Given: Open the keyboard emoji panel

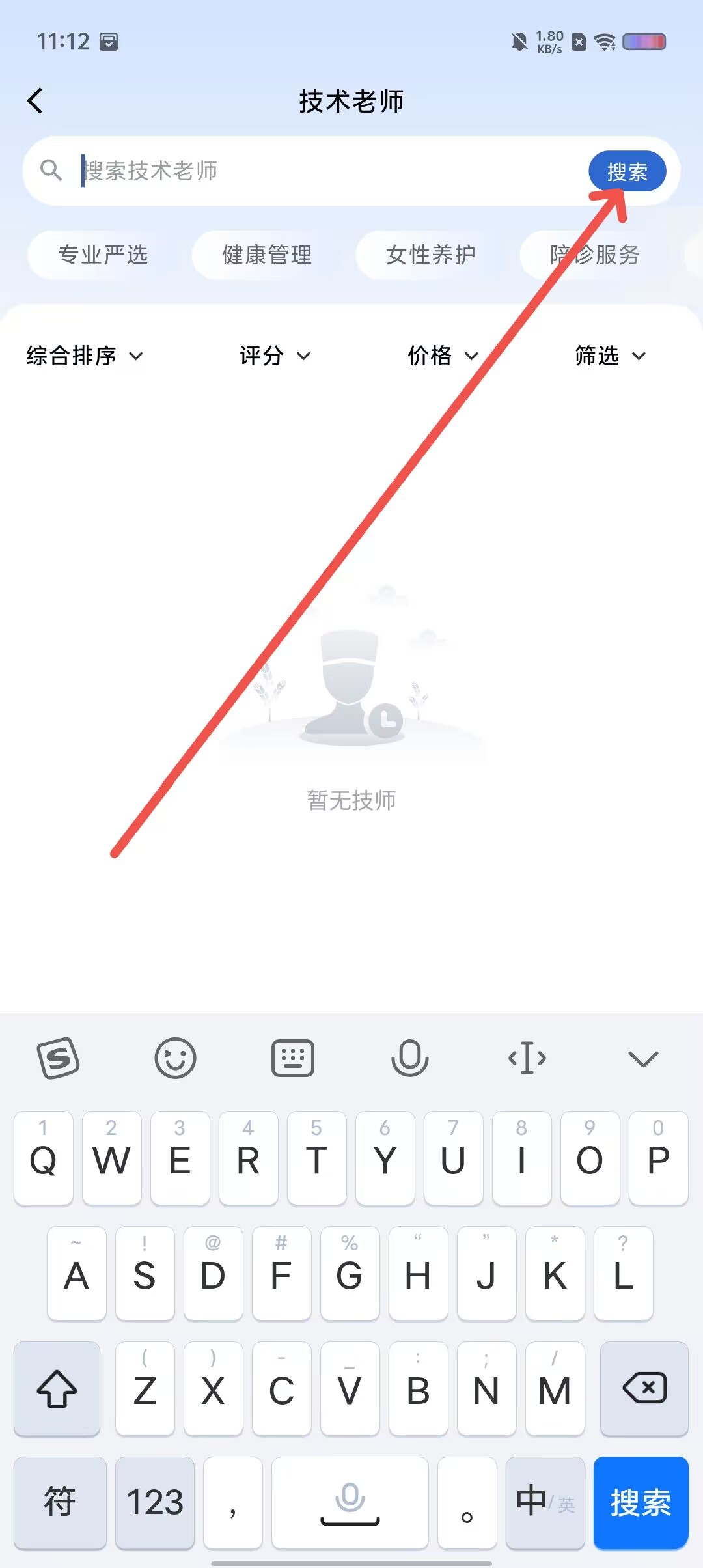Looking at the screenshot, I should [175, 1058].
